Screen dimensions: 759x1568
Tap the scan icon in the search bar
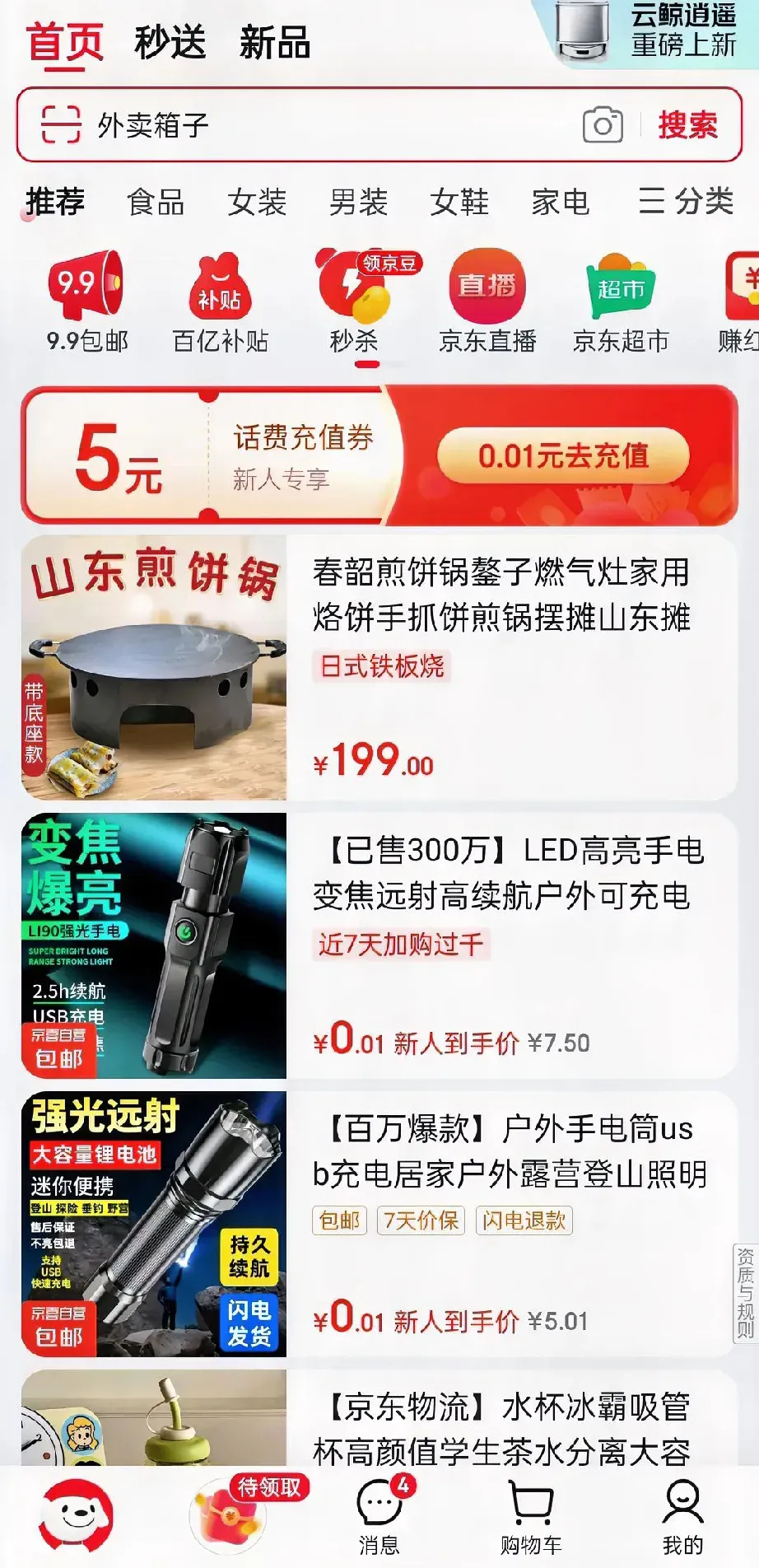tap(61, 125)
